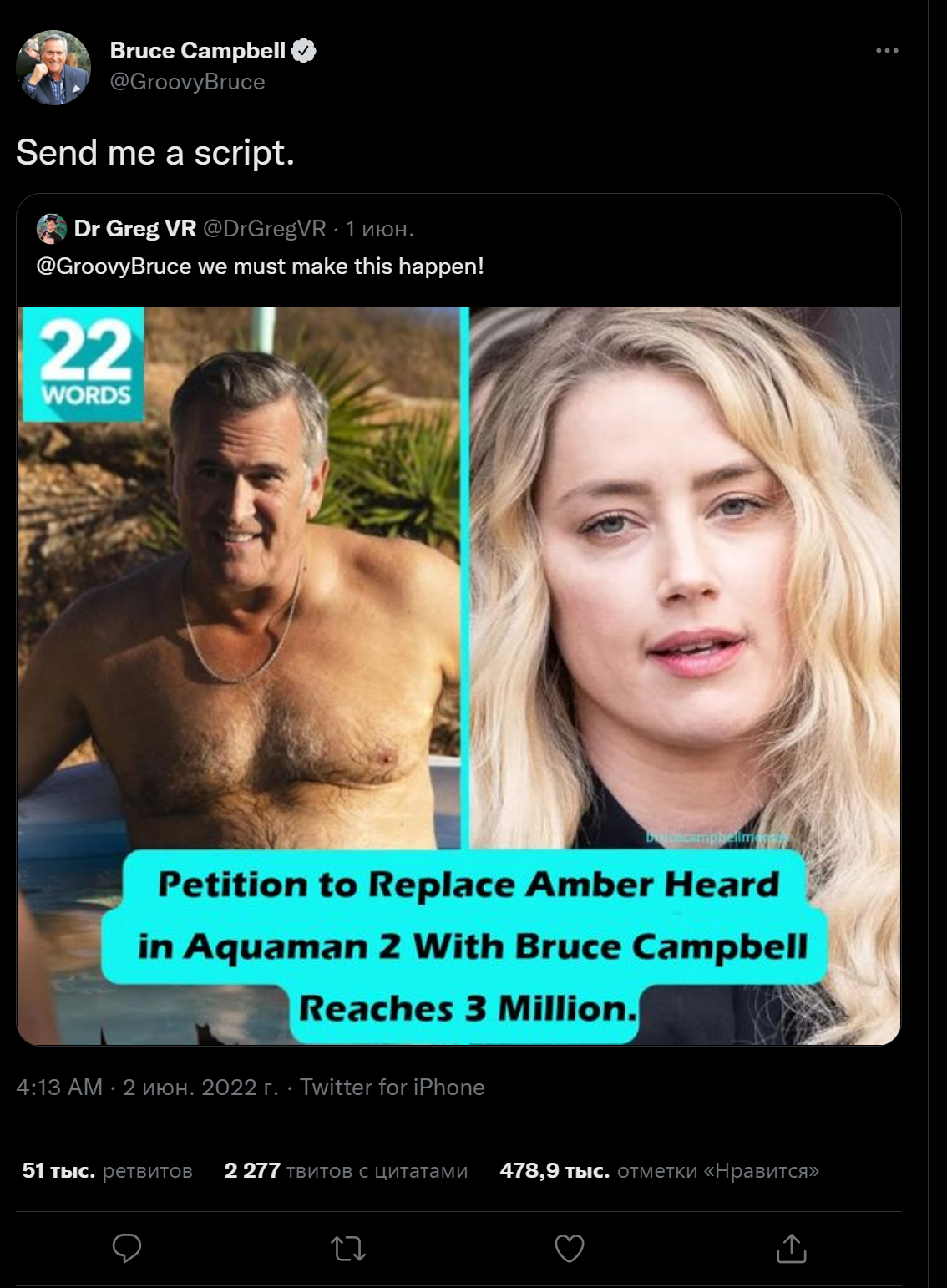Open the Twitter for iPhone source link
Screen dimensions: 947x1288
pos(392,1087)
